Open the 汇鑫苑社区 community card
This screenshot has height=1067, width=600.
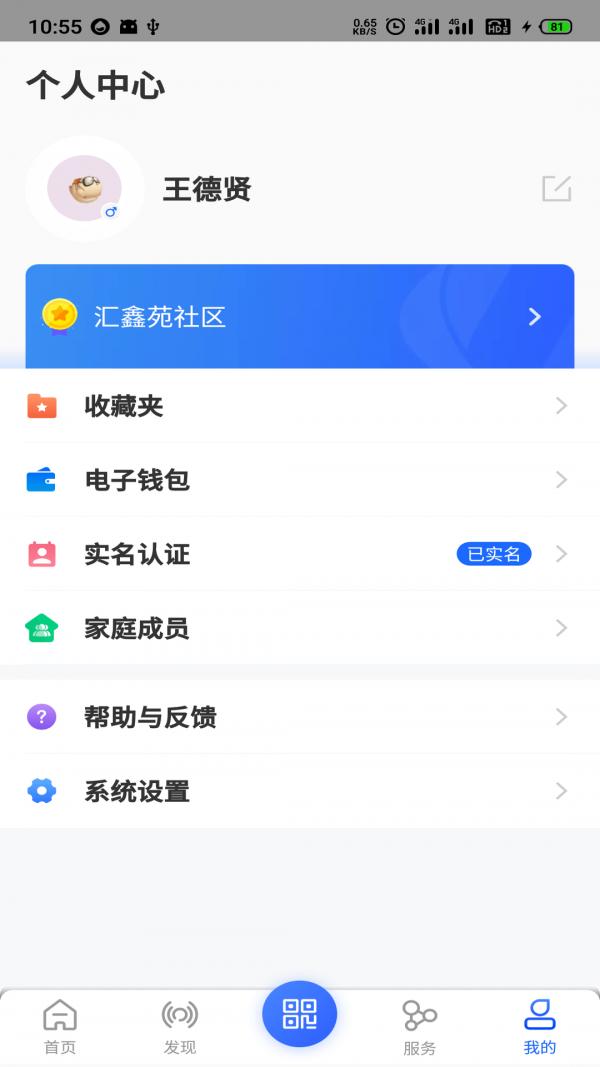[300, 317]
